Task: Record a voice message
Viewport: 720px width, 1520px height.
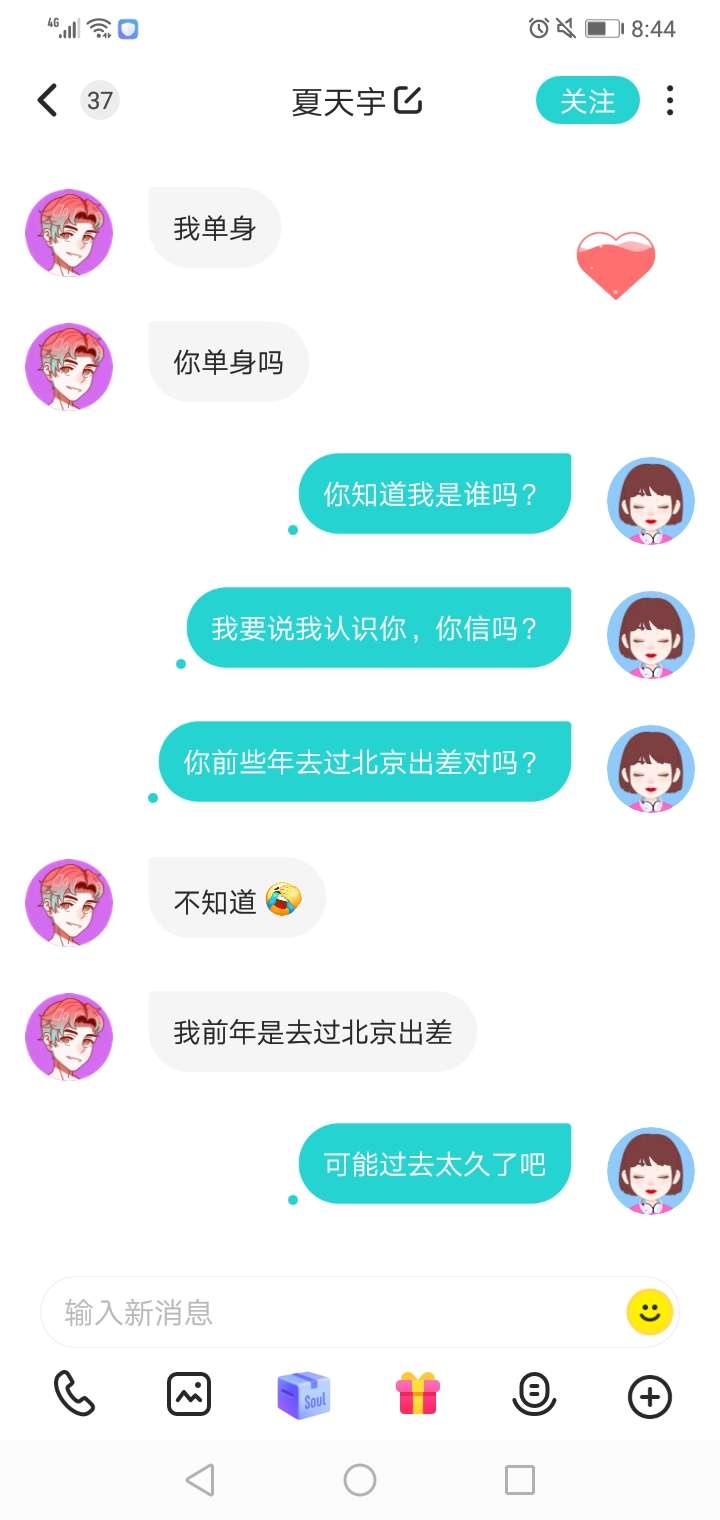Action: [x=533, y=1394]
